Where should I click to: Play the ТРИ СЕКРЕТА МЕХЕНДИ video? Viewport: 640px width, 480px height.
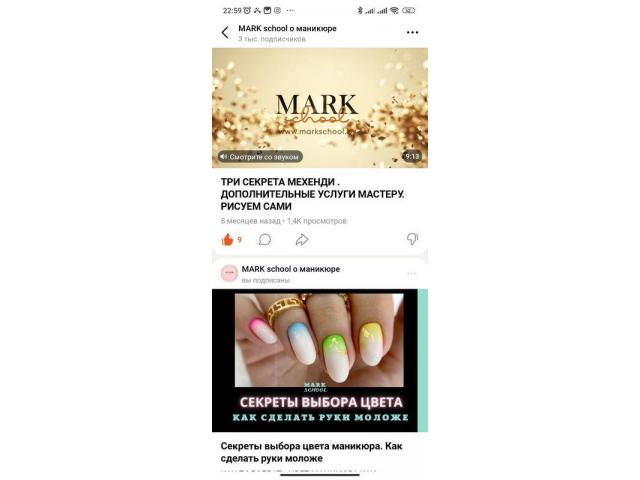[319, 107]
